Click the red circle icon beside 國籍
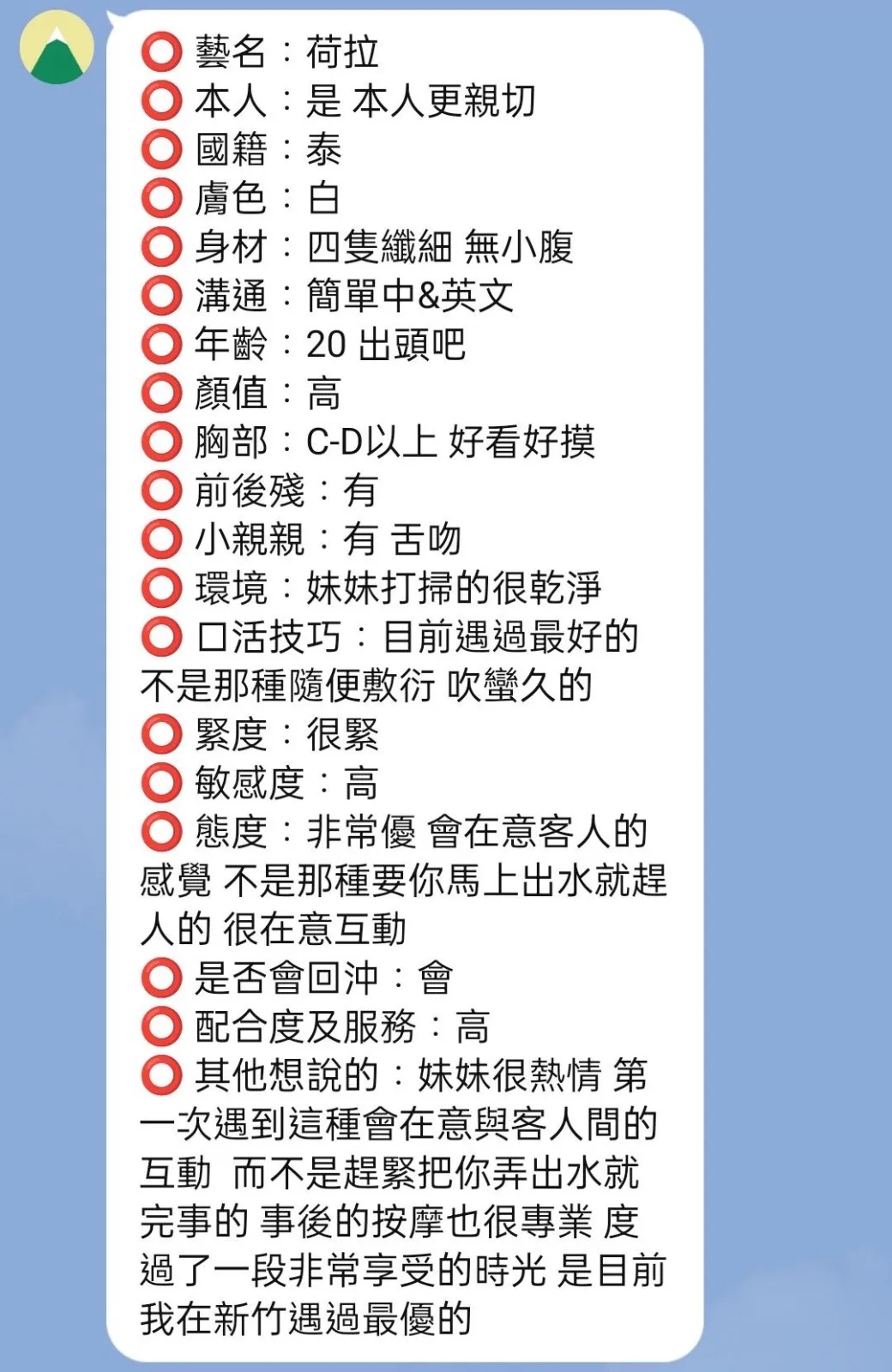The image size is (892, 1372). pyautogui.click(x=159, y=147)
